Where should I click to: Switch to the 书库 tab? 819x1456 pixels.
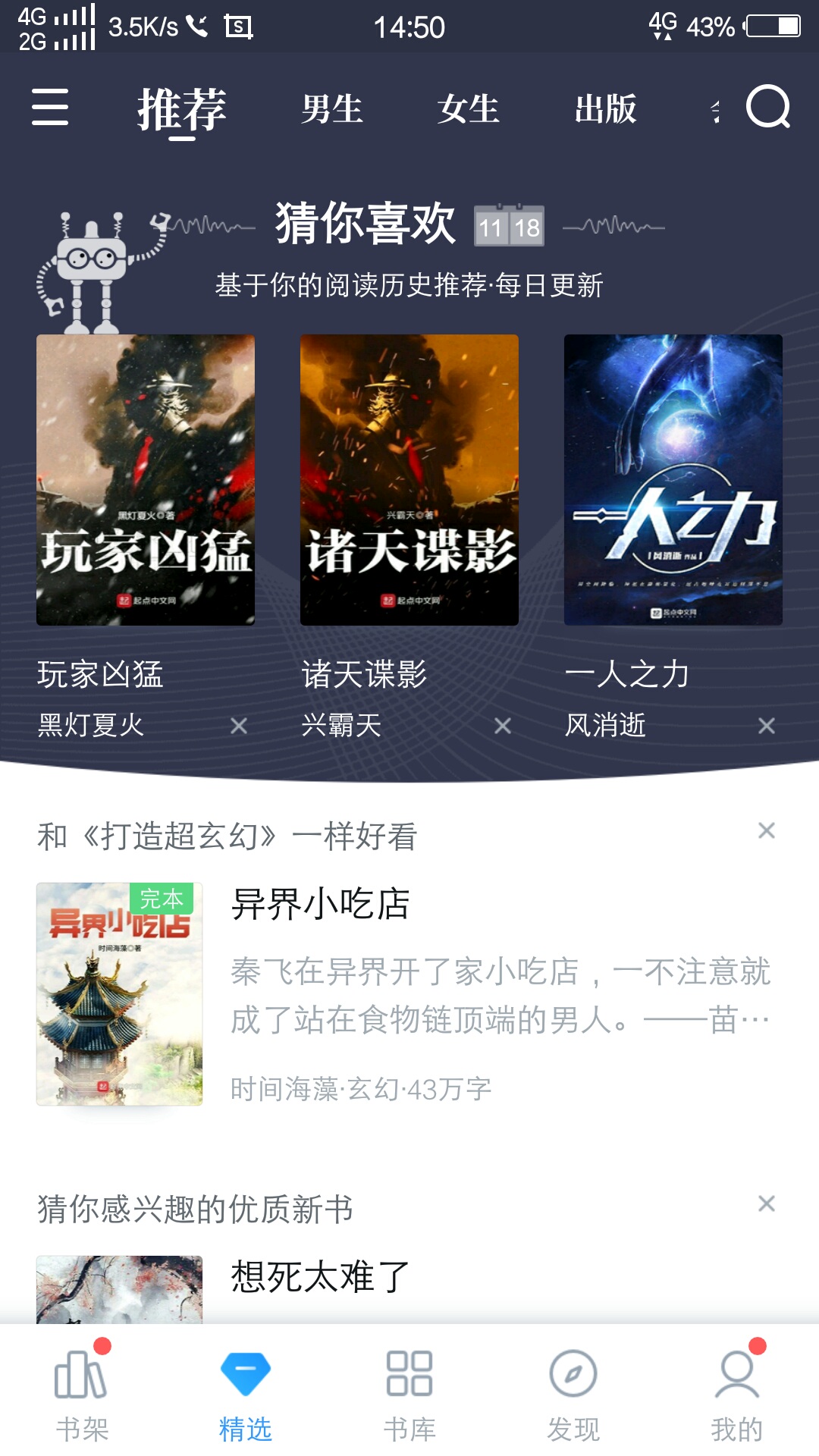coord(409,1394)
